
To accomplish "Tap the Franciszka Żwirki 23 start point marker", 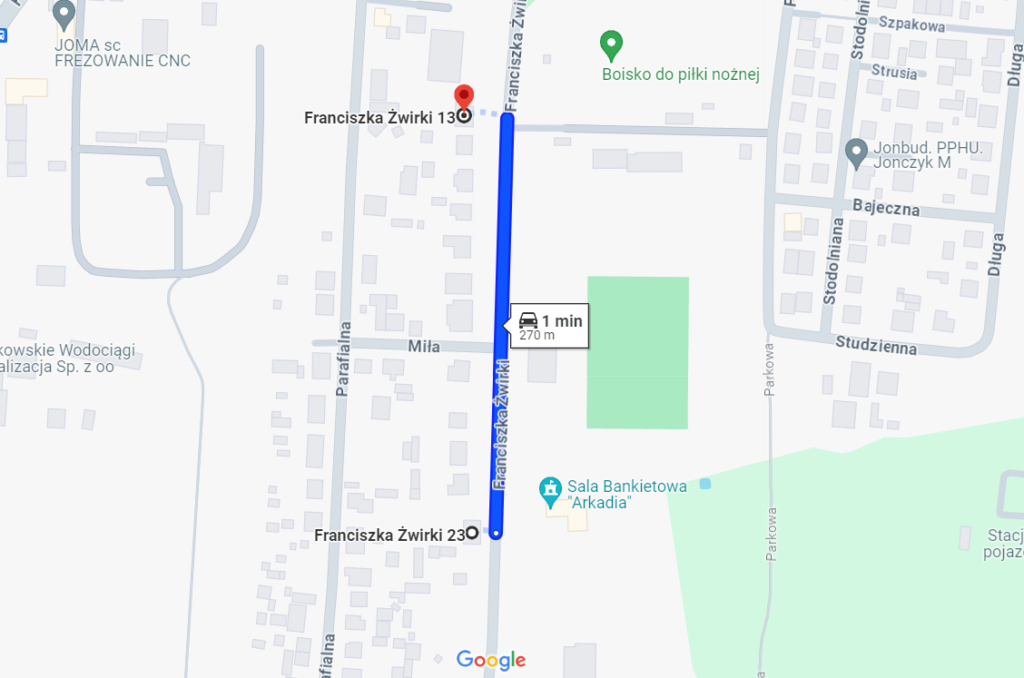I will 472,534.
